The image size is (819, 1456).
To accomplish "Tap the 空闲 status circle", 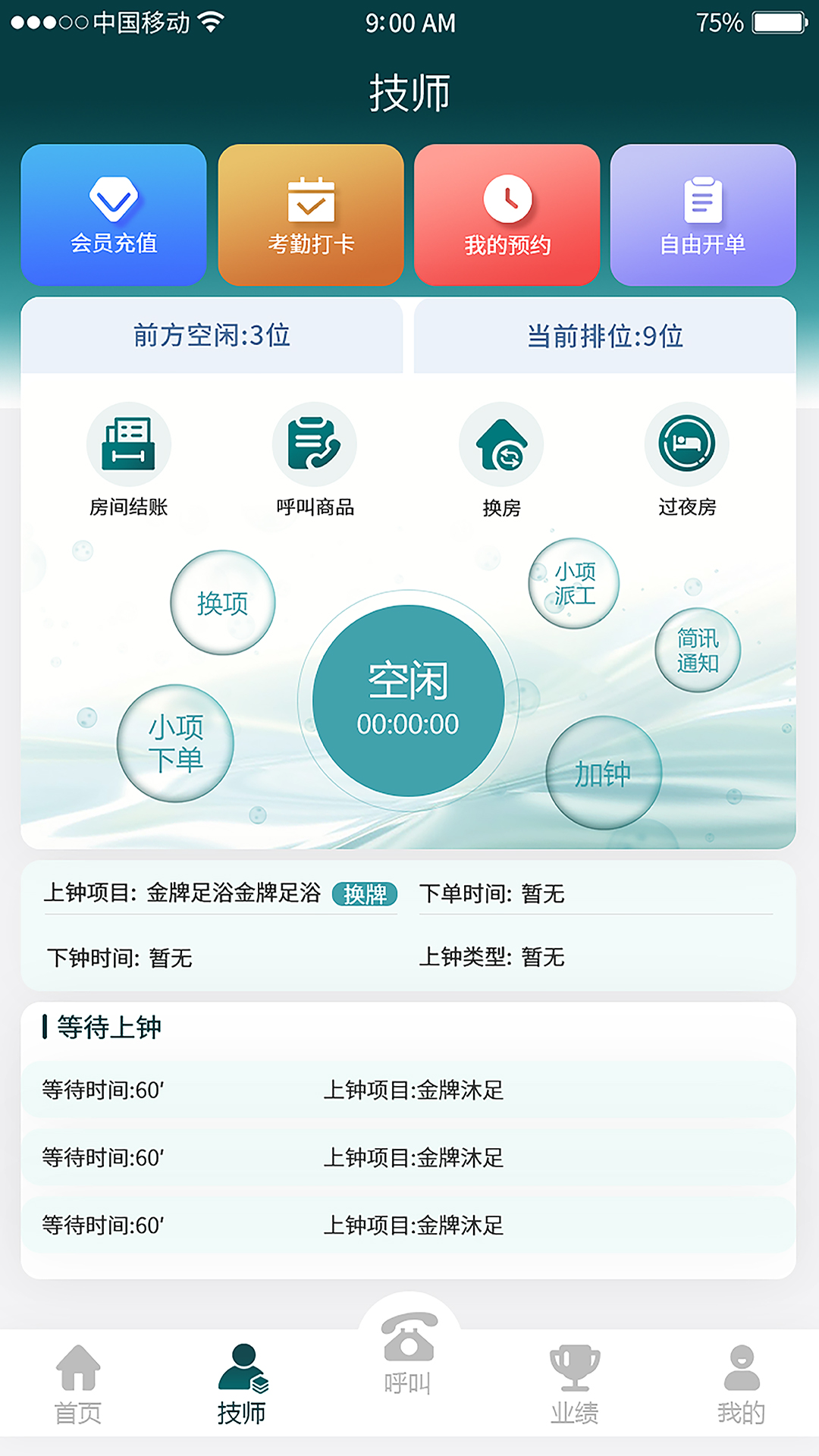I will click(x=409, y=701).
